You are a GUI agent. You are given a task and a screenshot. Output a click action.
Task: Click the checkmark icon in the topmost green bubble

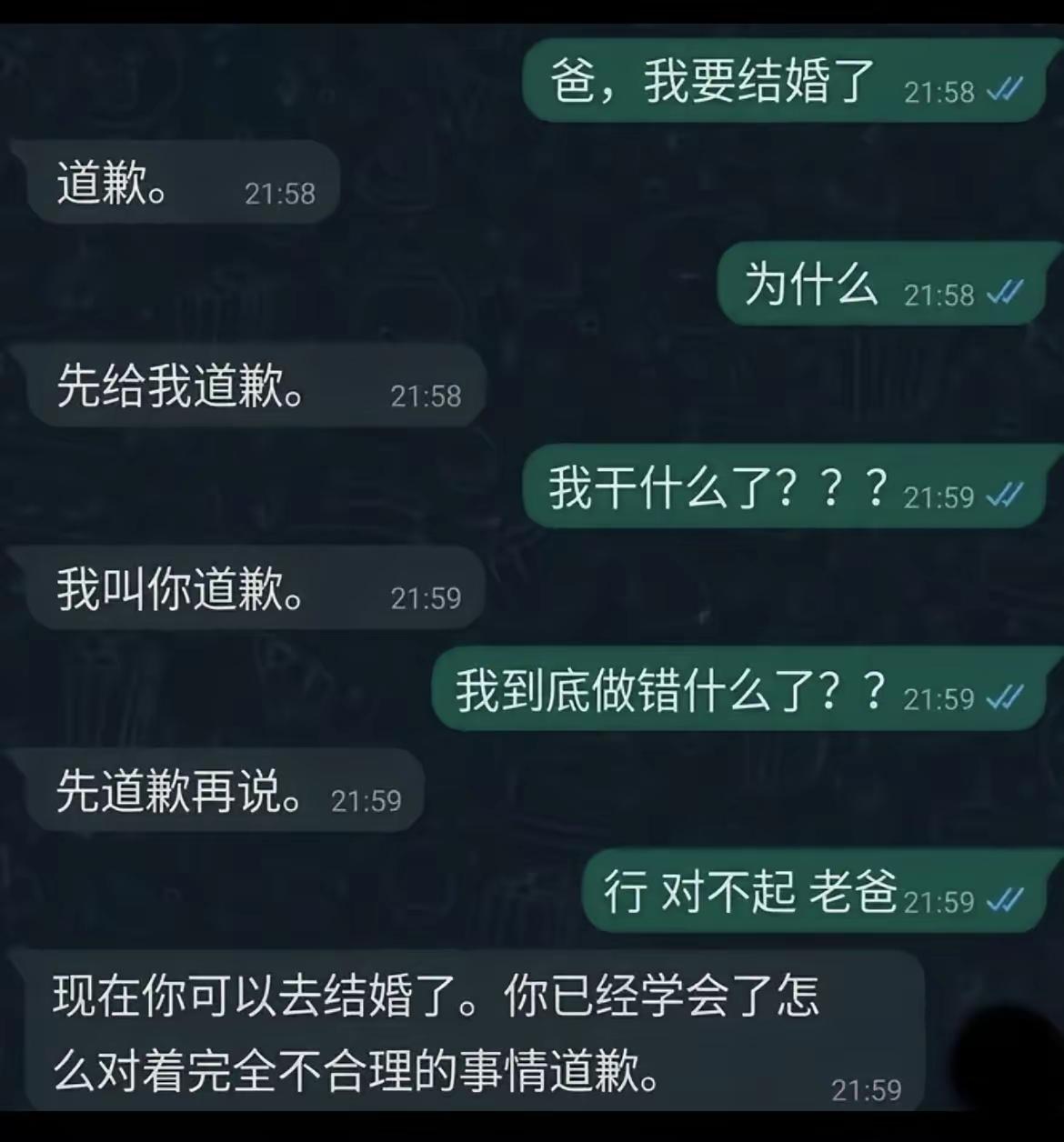(1006, 91)
